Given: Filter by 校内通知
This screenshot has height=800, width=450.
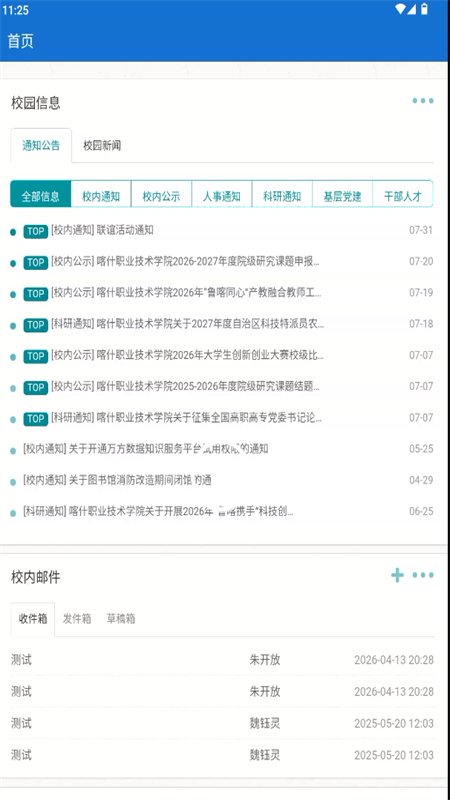Looking at the screenshot, I should pos(101,196).
